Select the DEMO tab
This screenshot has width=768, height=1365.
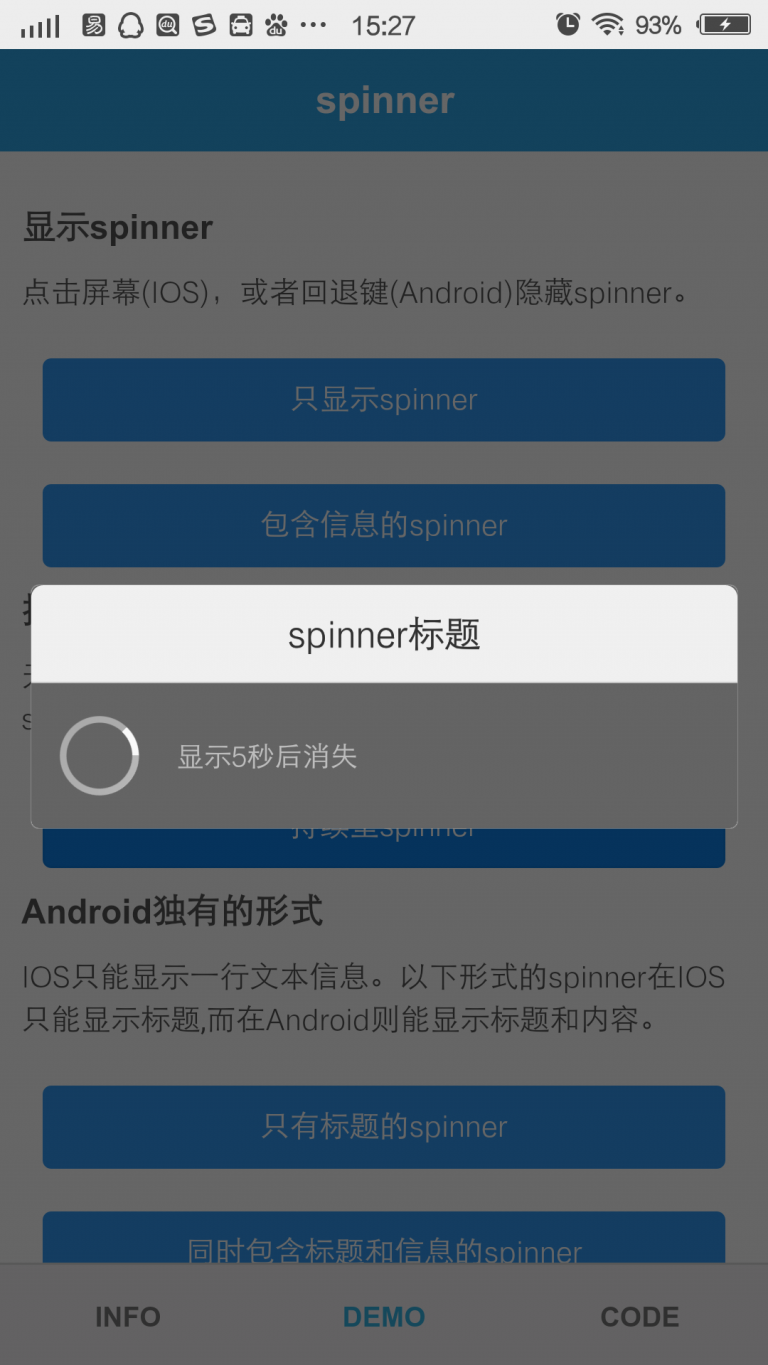point(384,1316)
